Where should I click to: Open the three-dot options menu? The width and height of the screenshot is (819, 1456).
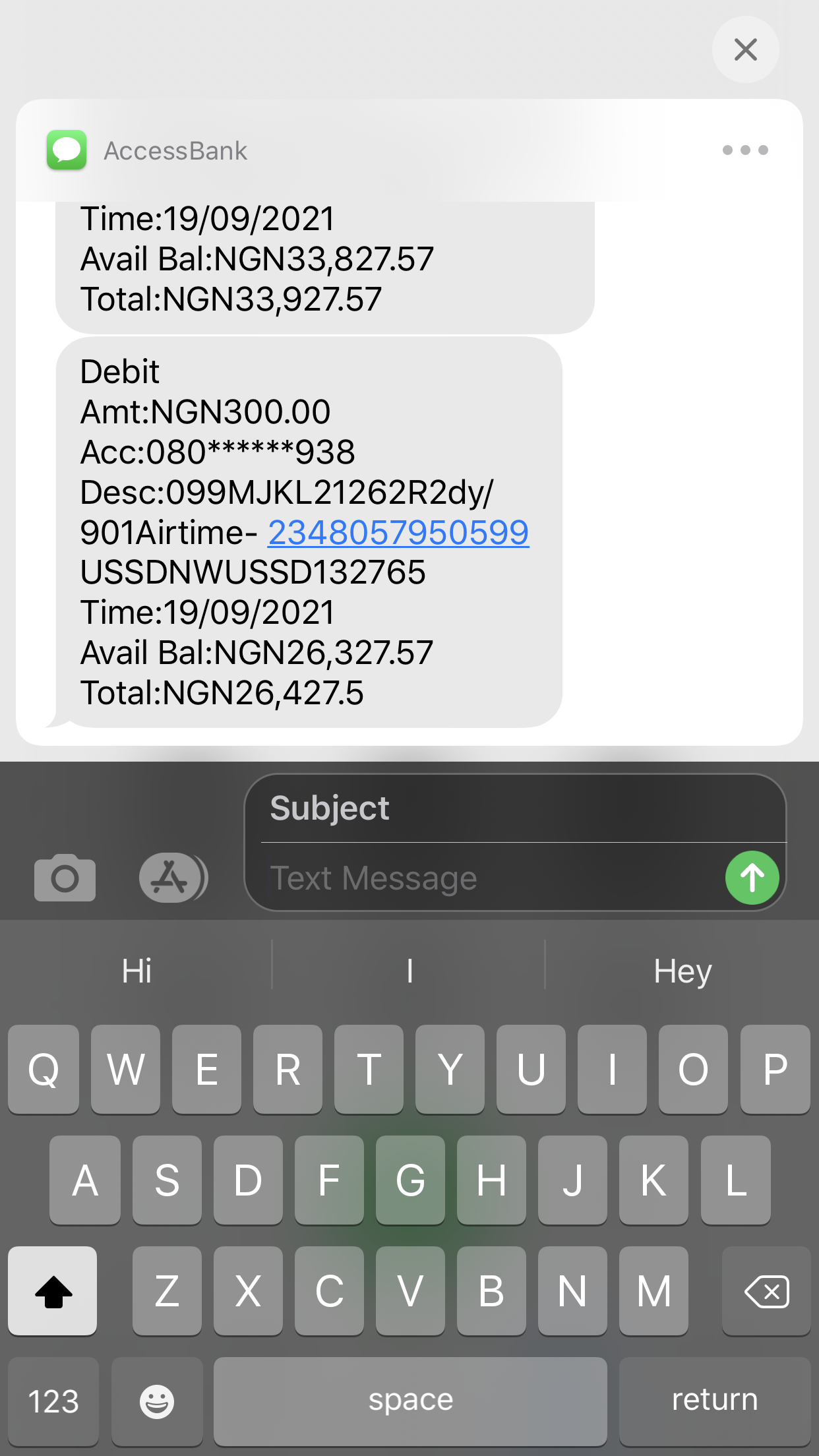click(x=745, y=150)
